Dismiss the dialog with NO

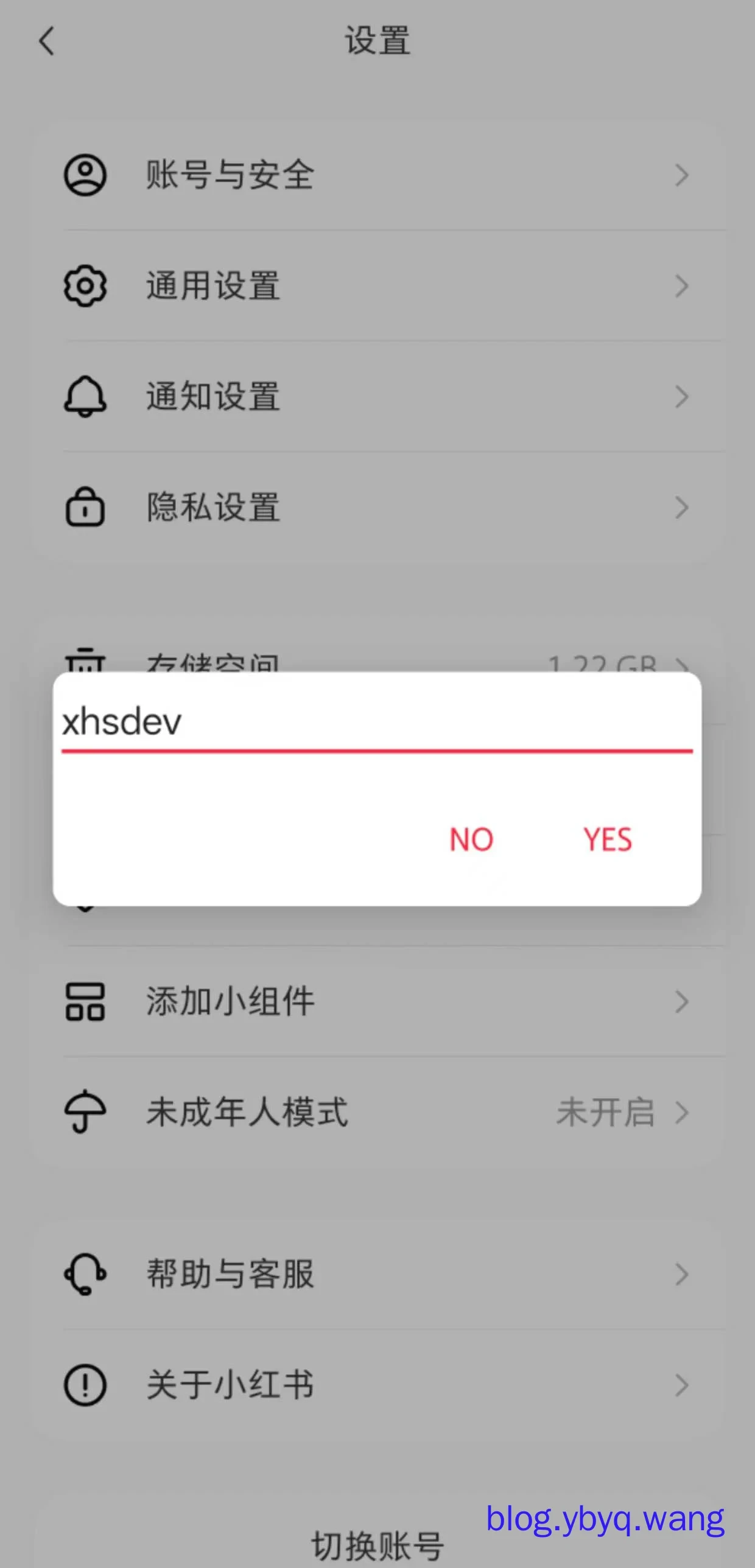(471, 839)
